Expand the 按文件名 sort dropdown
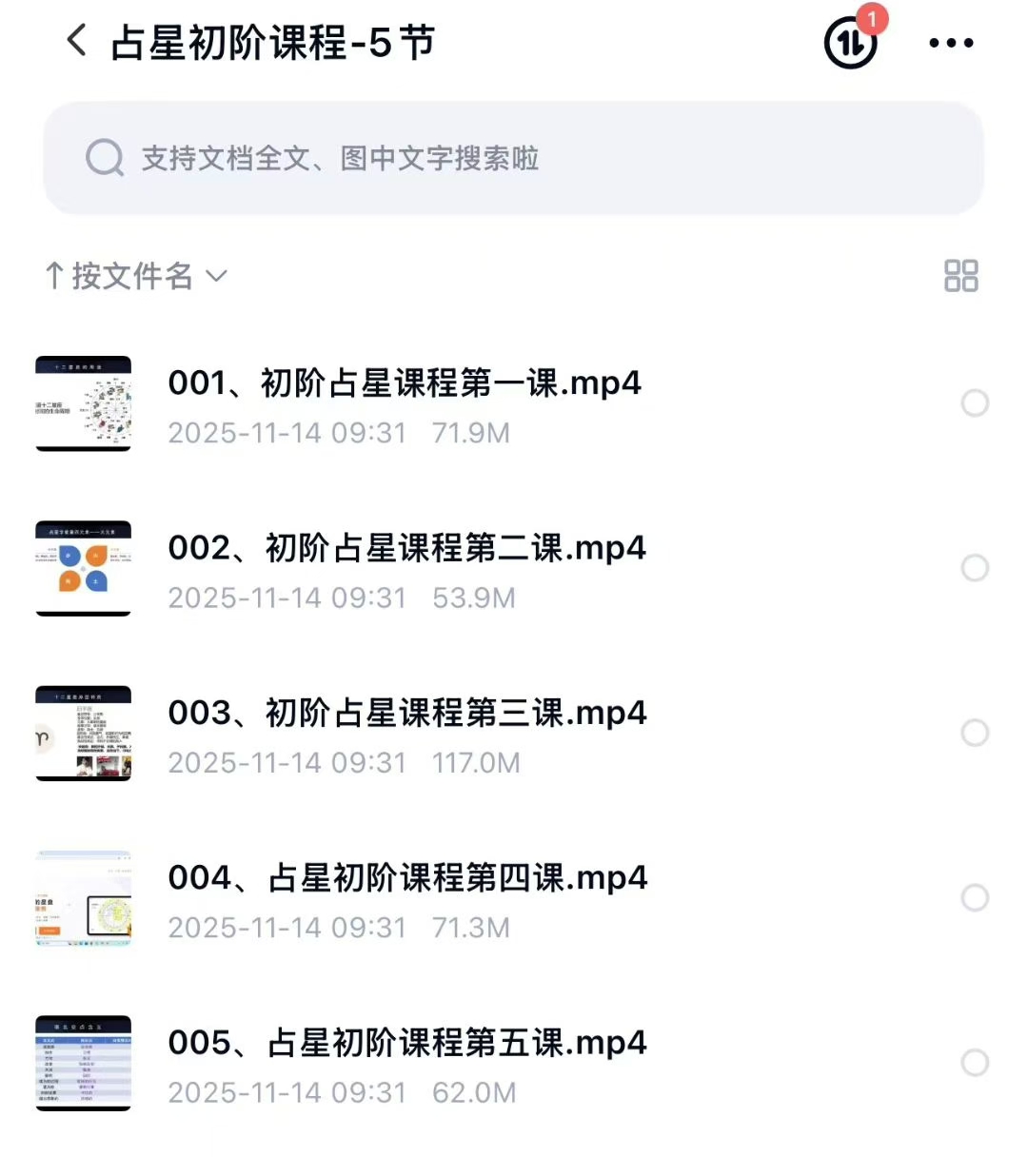This screenshot has width=1028, height=1176. coord(136,276)
